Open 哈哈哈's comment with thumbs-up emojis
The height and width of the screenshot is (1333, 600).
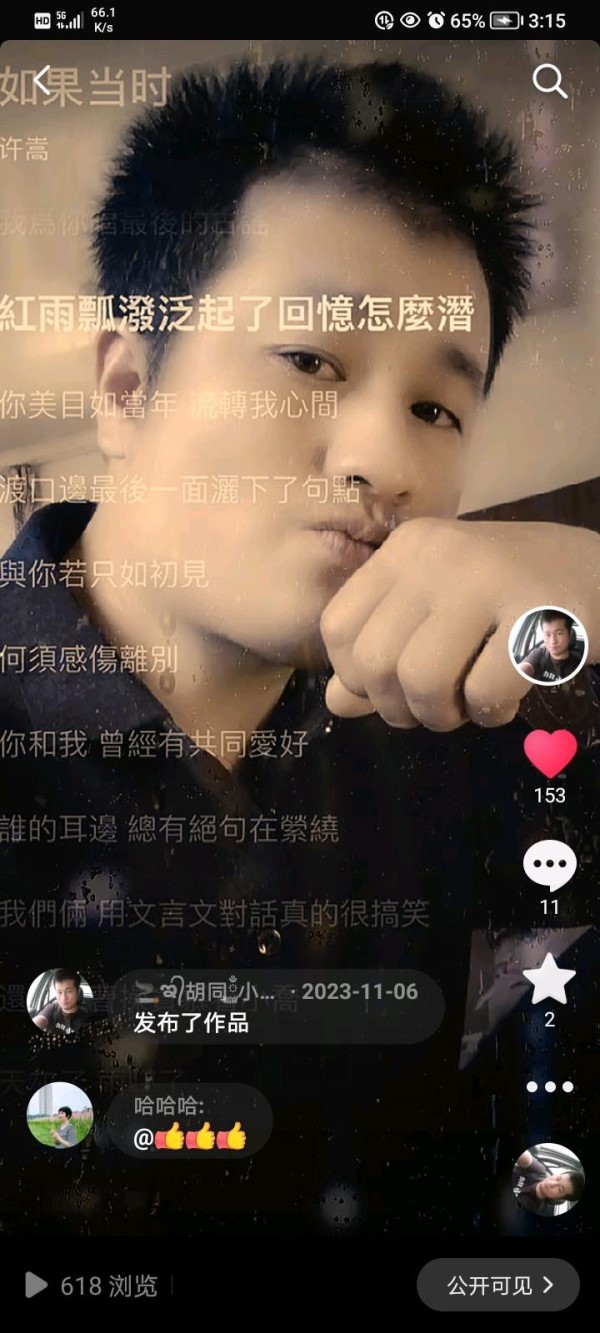[x=190, y=1122]
